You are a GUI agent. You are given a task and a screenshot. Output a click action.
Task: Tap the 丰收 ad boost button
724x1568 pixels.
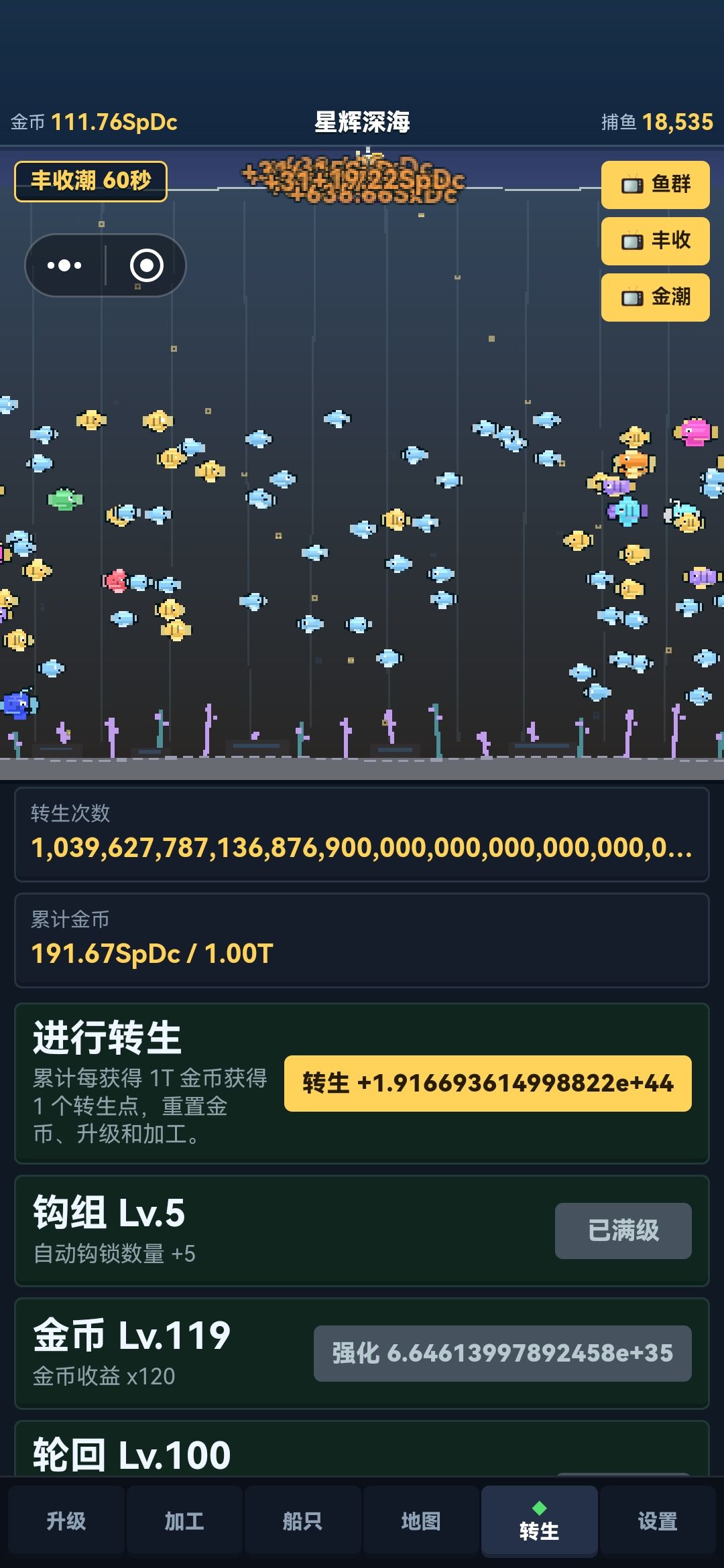click(655, 241)
